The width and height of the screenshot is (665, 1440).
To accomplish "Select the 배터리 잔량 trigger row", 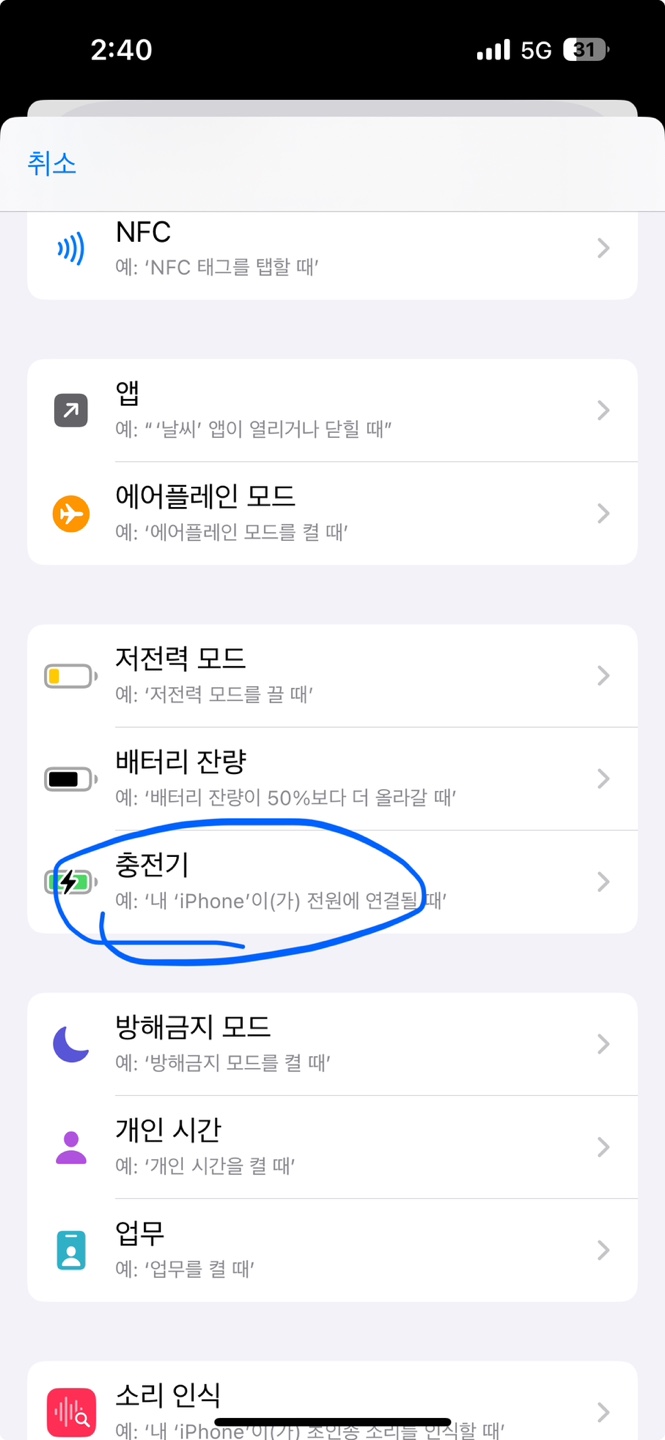I will [x=332, y=779].
